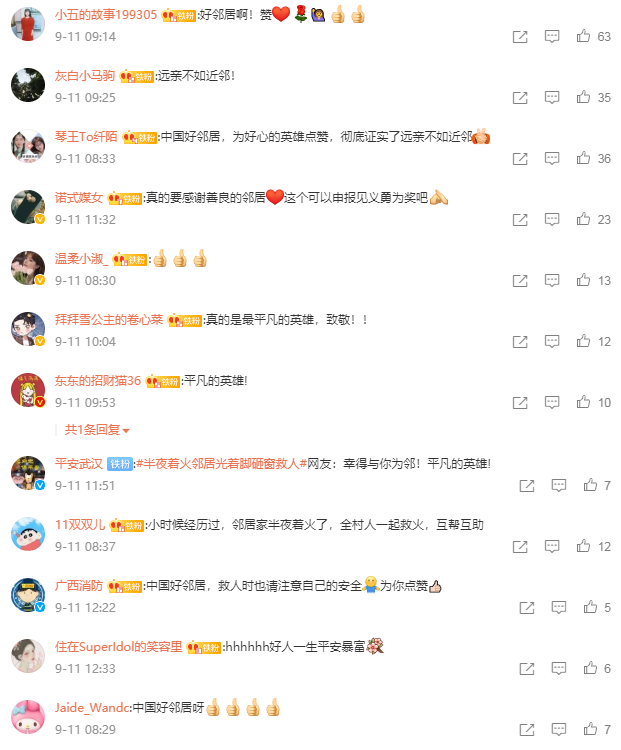Share the comment by 温柔小淑_
This screenshot has height=750, width=621.
[x=520, y=281]
